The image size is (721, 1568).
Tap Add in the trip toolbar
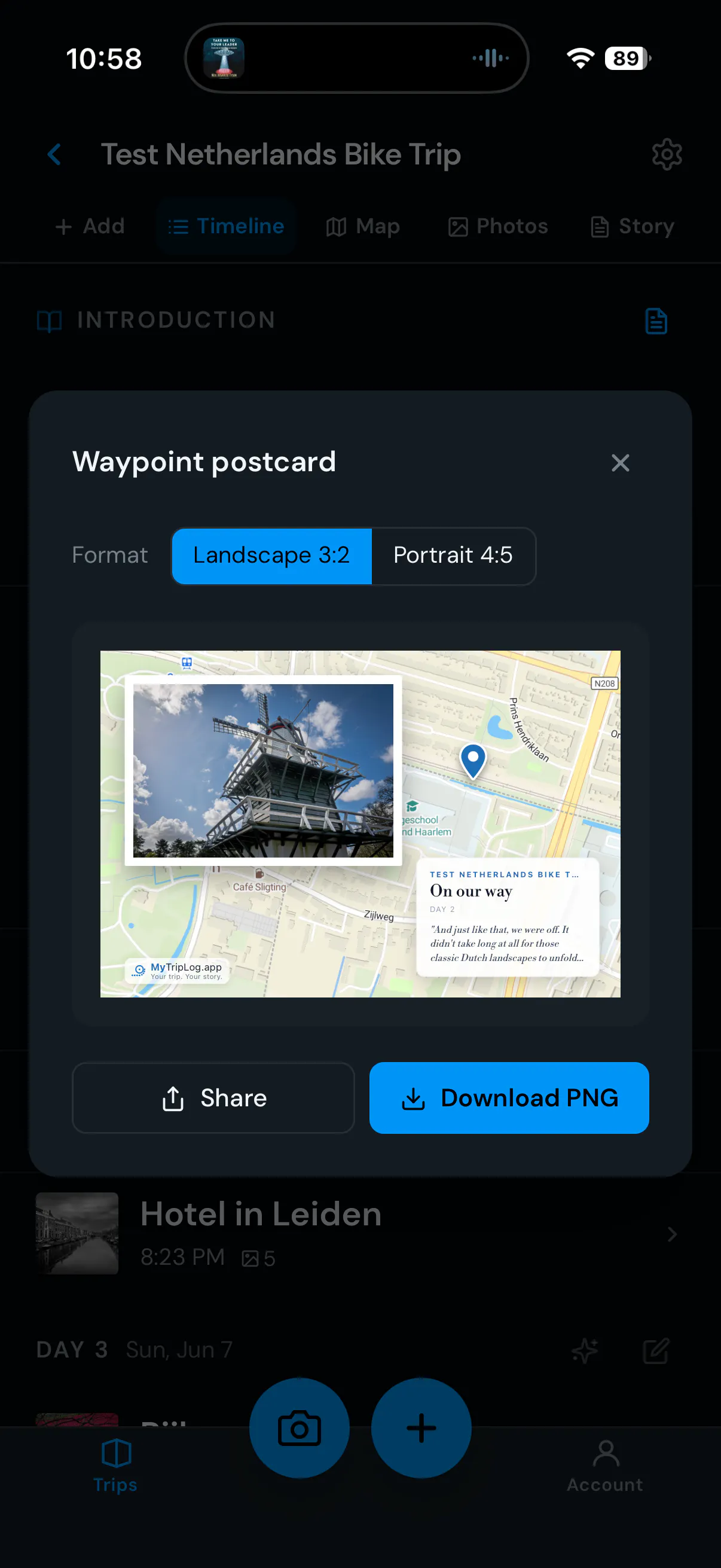pos(90,227)
